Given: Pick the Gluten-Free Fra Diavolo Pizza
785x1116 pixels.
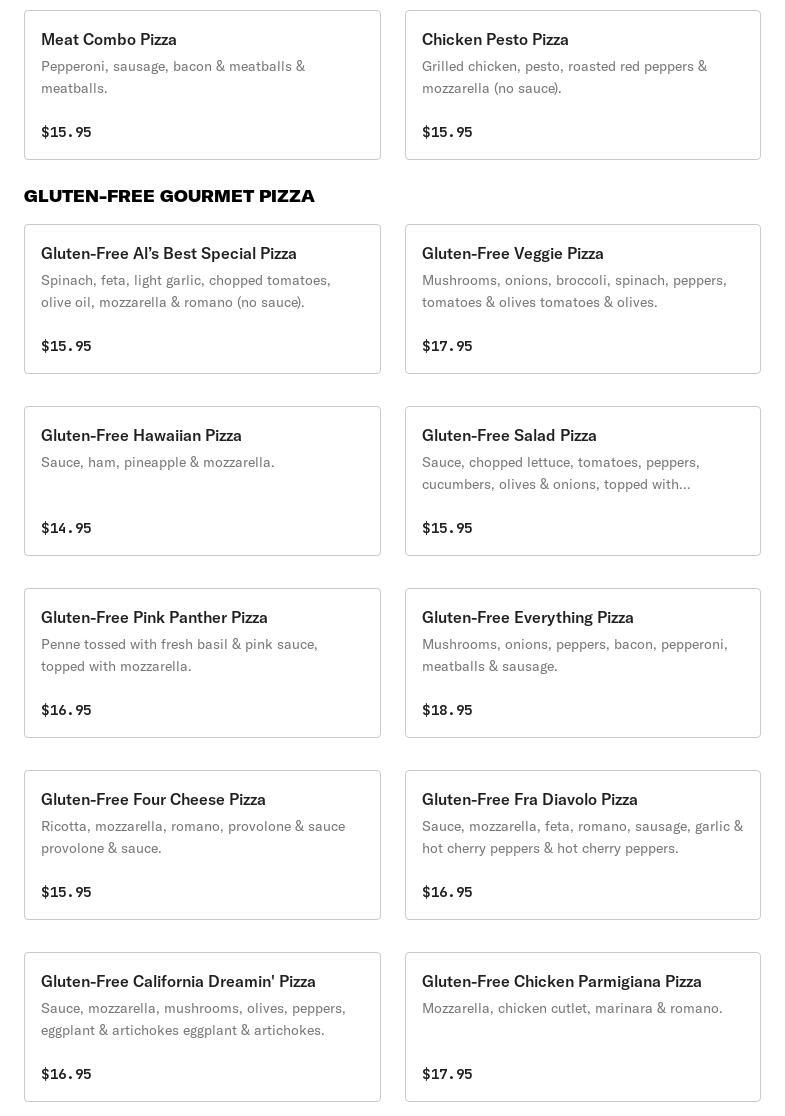Looking at the screenshot, I should click(582, 845).
